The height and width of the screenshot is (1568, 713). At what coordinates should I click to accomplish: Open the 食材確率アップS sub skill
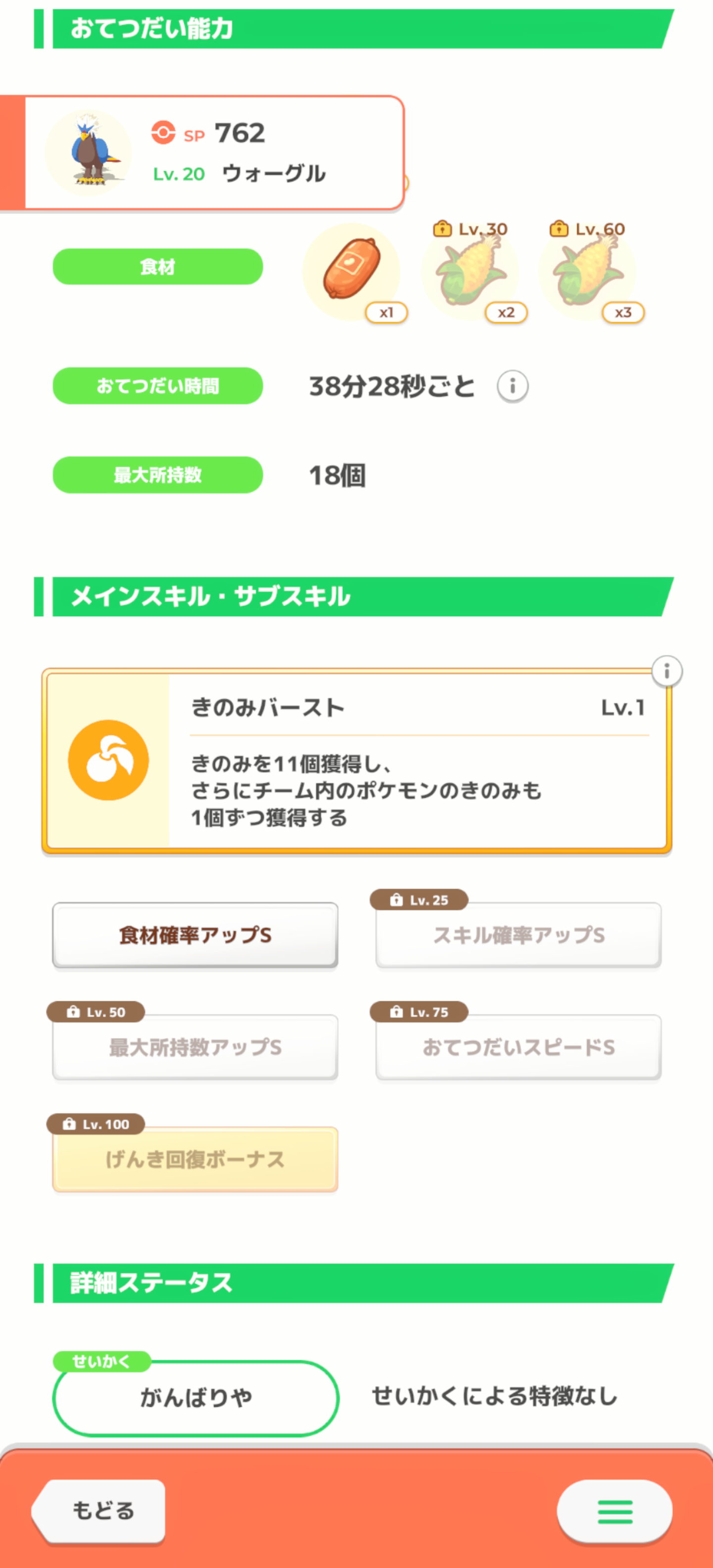point(195,935)
